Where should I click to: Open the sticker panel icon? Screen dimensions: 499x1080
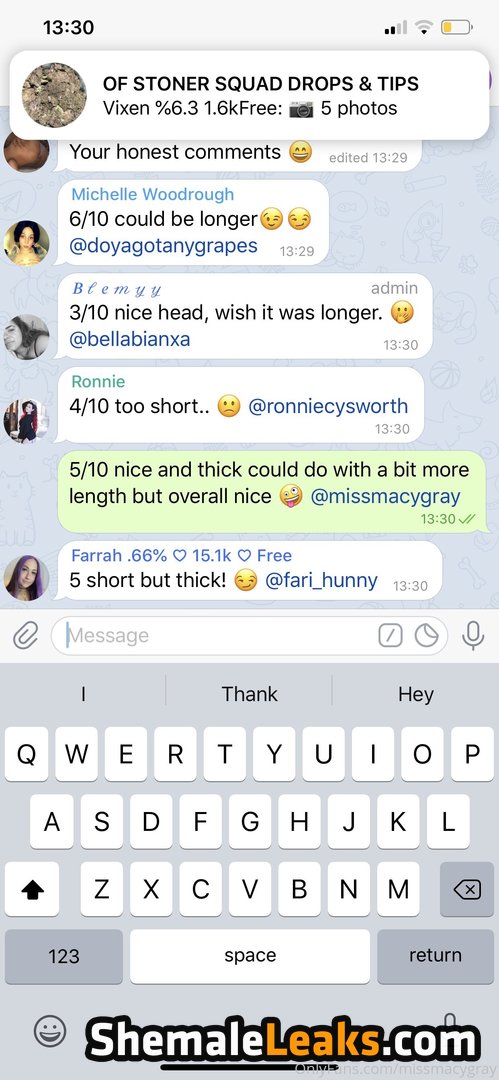(x=427, y=635)
